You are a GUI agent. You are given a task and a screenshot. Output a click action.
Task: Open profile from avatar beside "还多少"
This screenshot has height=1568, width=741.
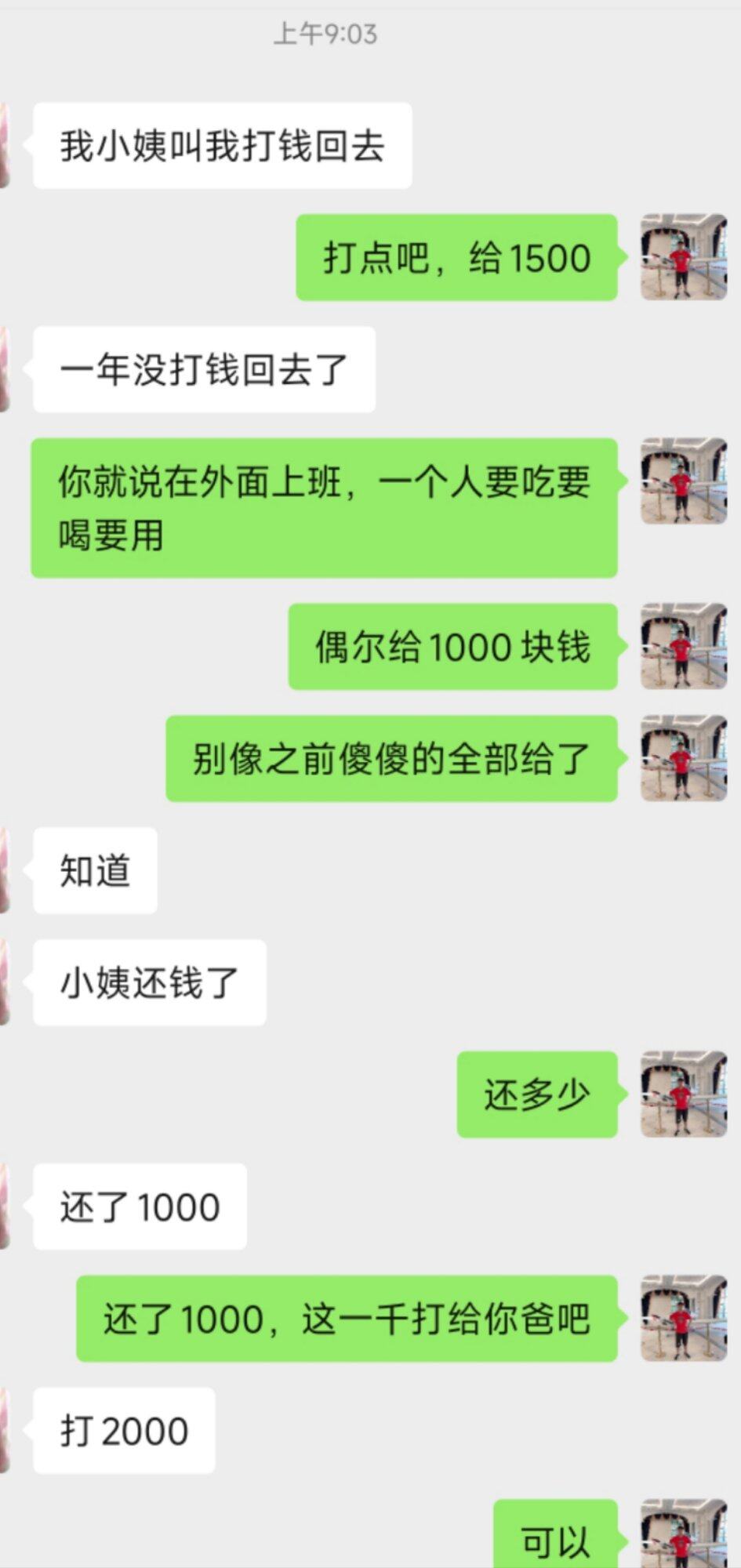684,1094
